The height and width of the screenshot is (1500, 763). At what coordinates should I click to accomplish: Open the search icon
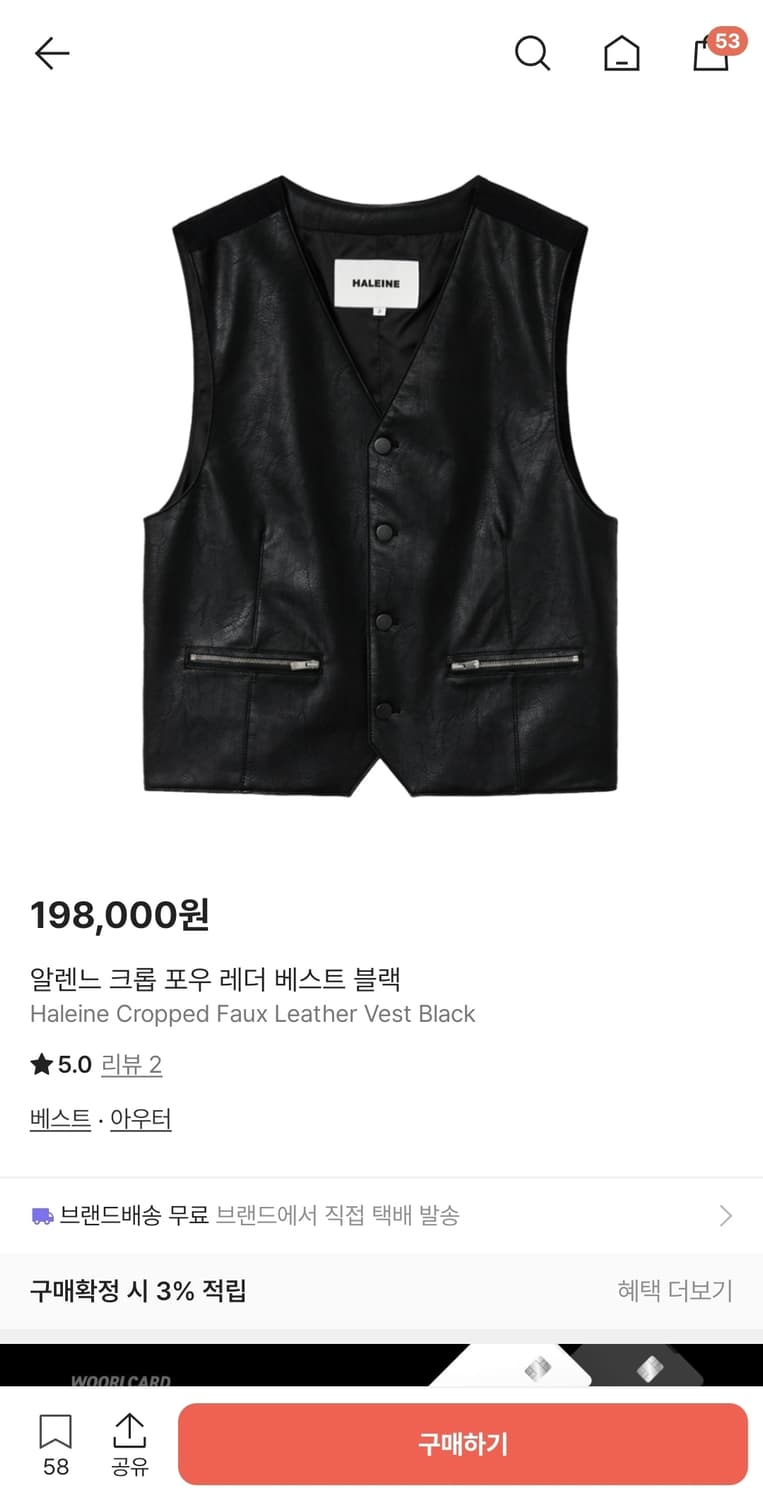click(533, 54)
